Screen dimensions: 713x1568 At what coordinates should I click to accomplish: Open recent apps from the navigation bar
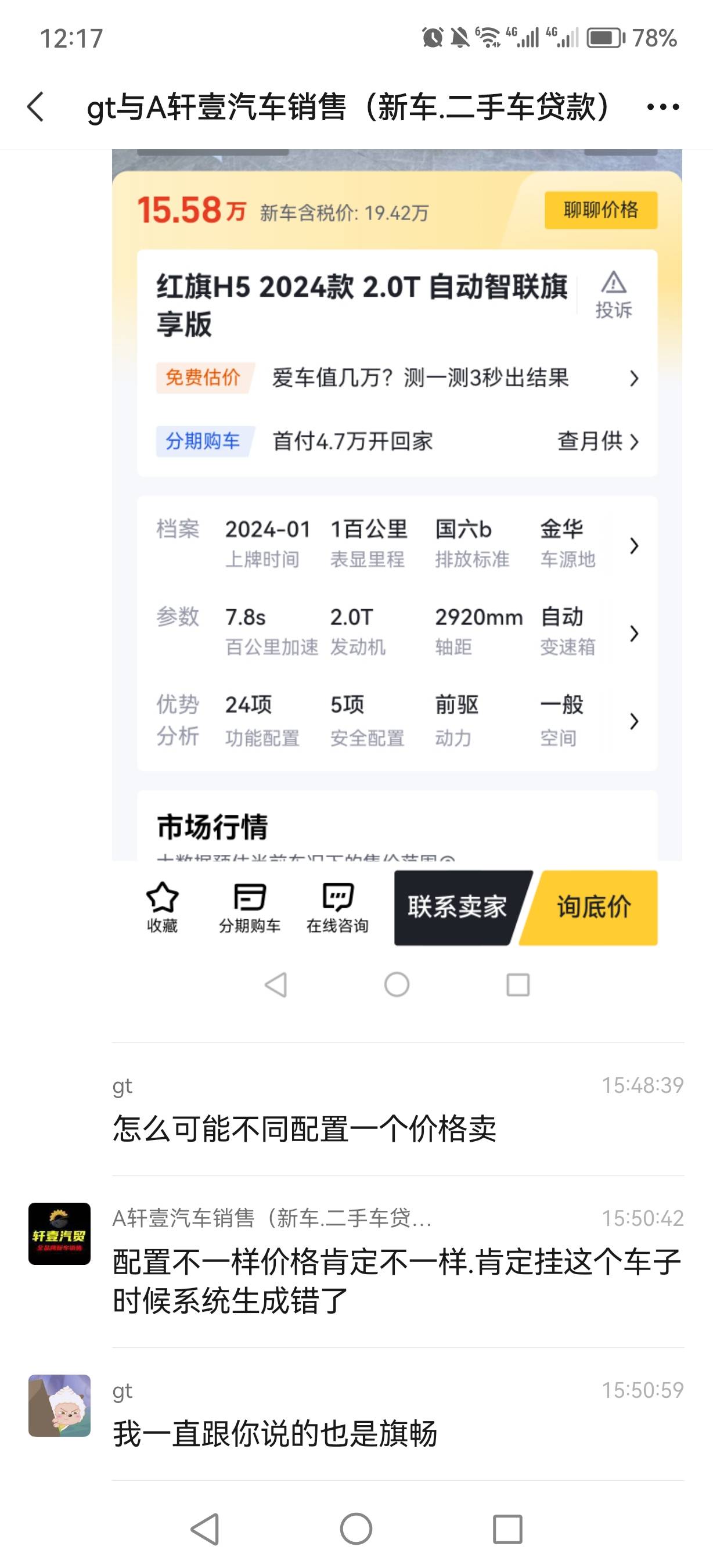507,1529
